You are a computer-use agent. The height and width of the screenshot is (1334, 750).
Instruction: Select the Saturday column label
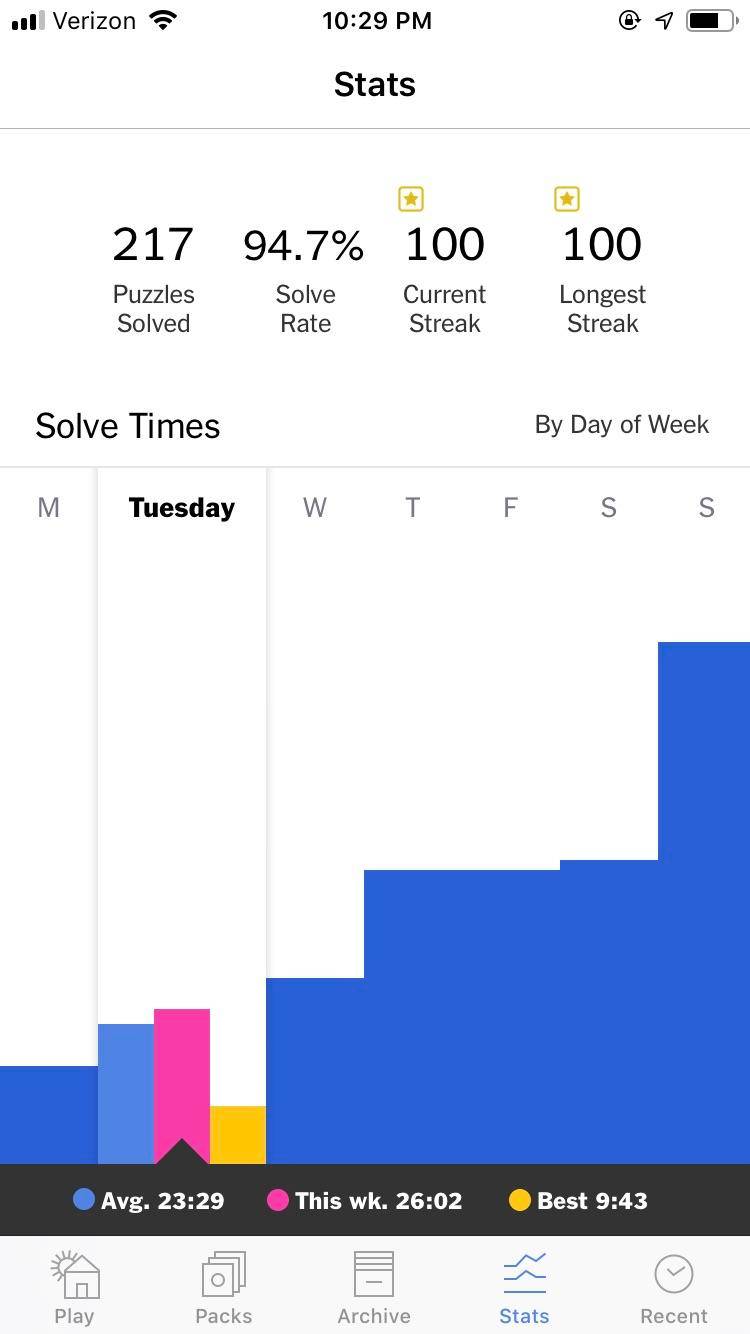608,507
